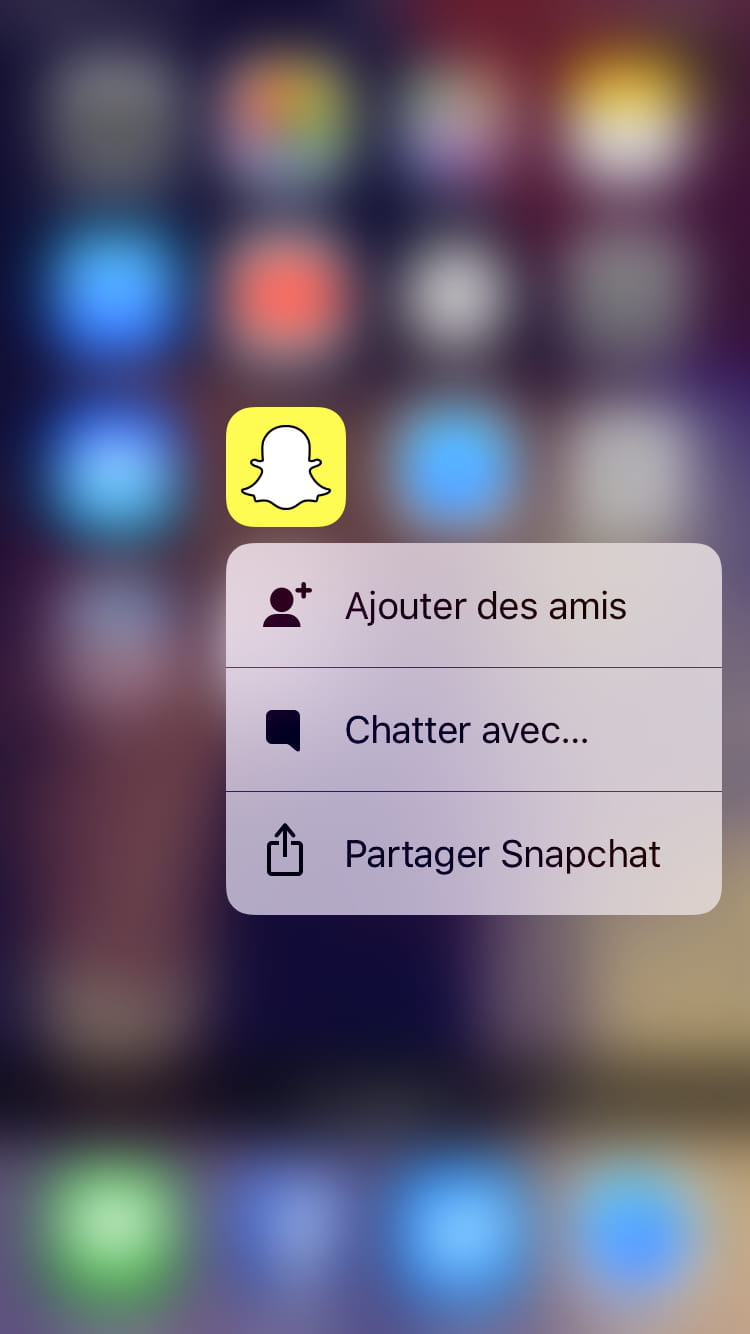Tap Partager Snapchat option

[x=473, y=854]
